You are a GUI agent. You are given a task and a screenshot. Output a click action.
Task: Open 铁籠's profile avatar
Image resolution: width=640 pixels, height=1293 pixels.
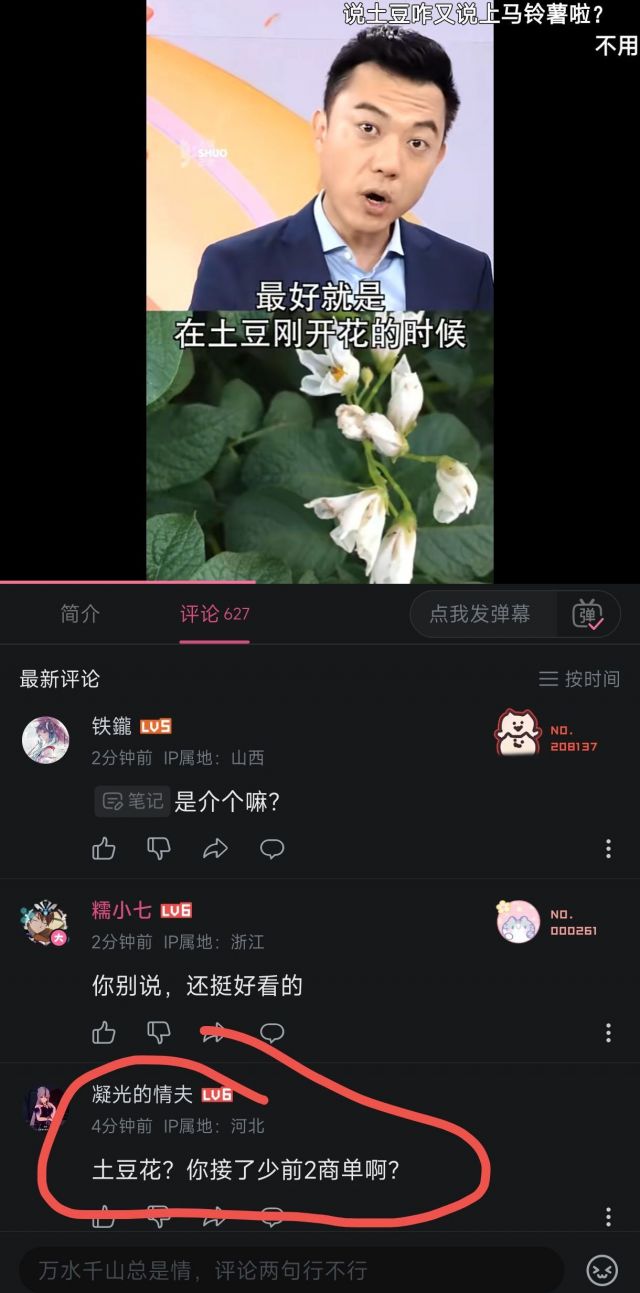click(x=46, y=741)
